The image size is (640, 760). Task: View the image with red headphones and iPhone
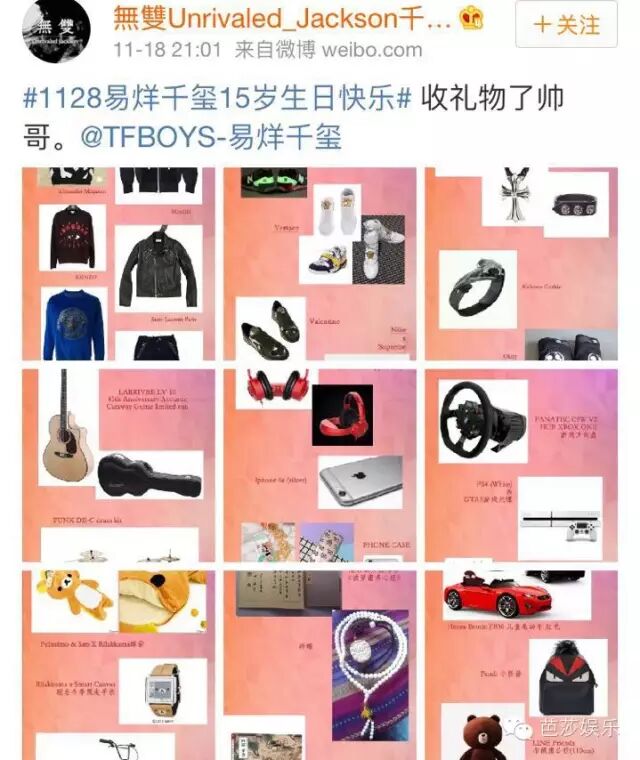320,465
